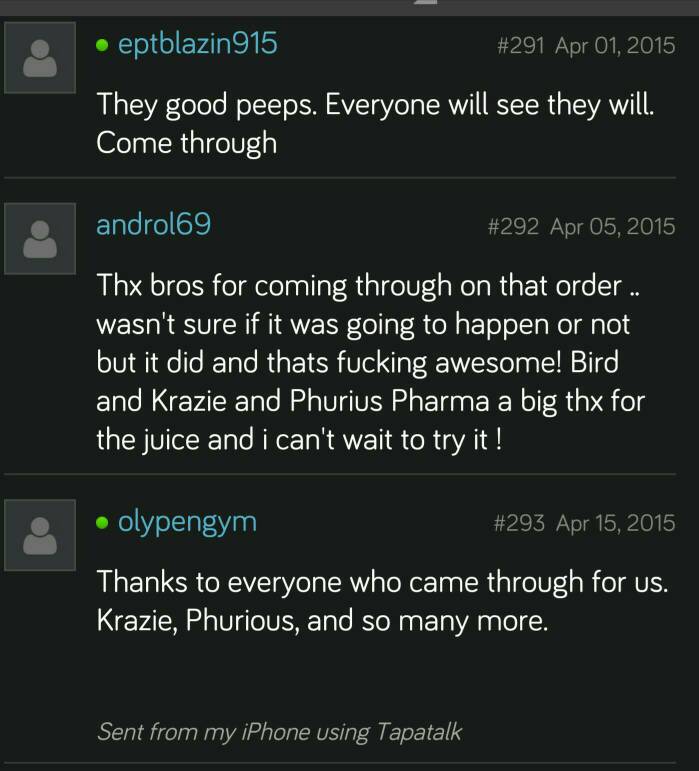Open post number #292
The image size is (699, 771).
(514, 226)
